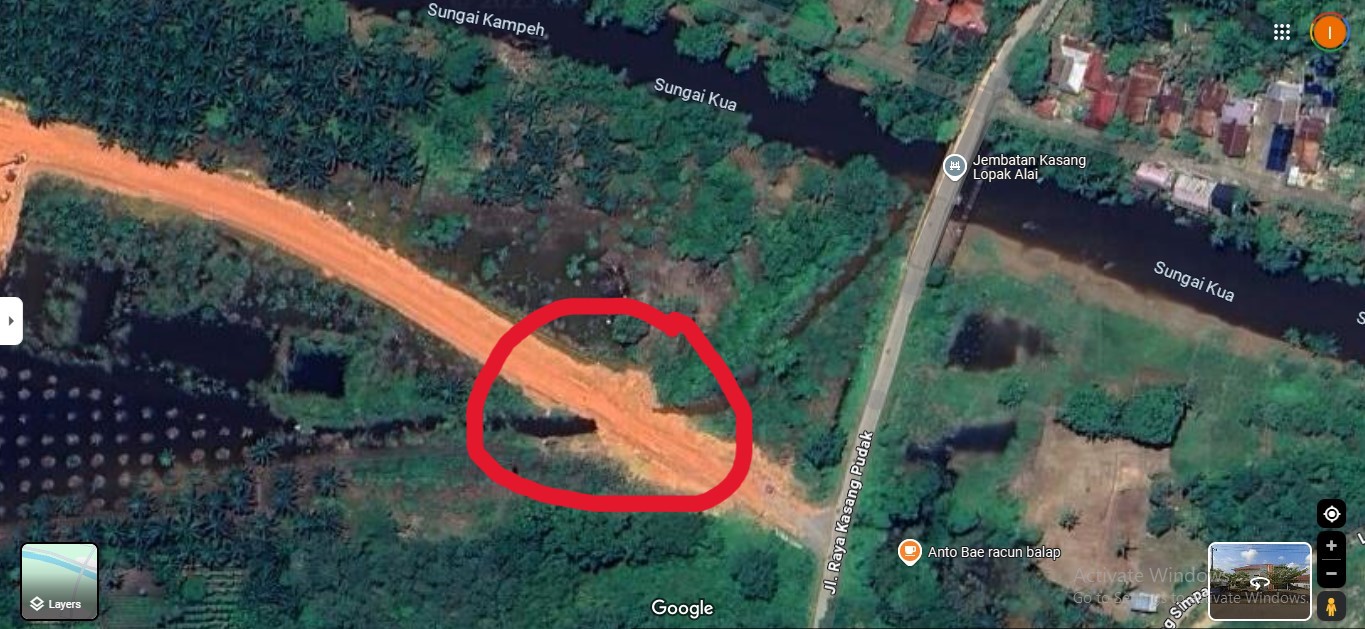Select the Street View pegman
This screenshot has width=1365, height=629.
(1331, 605)
